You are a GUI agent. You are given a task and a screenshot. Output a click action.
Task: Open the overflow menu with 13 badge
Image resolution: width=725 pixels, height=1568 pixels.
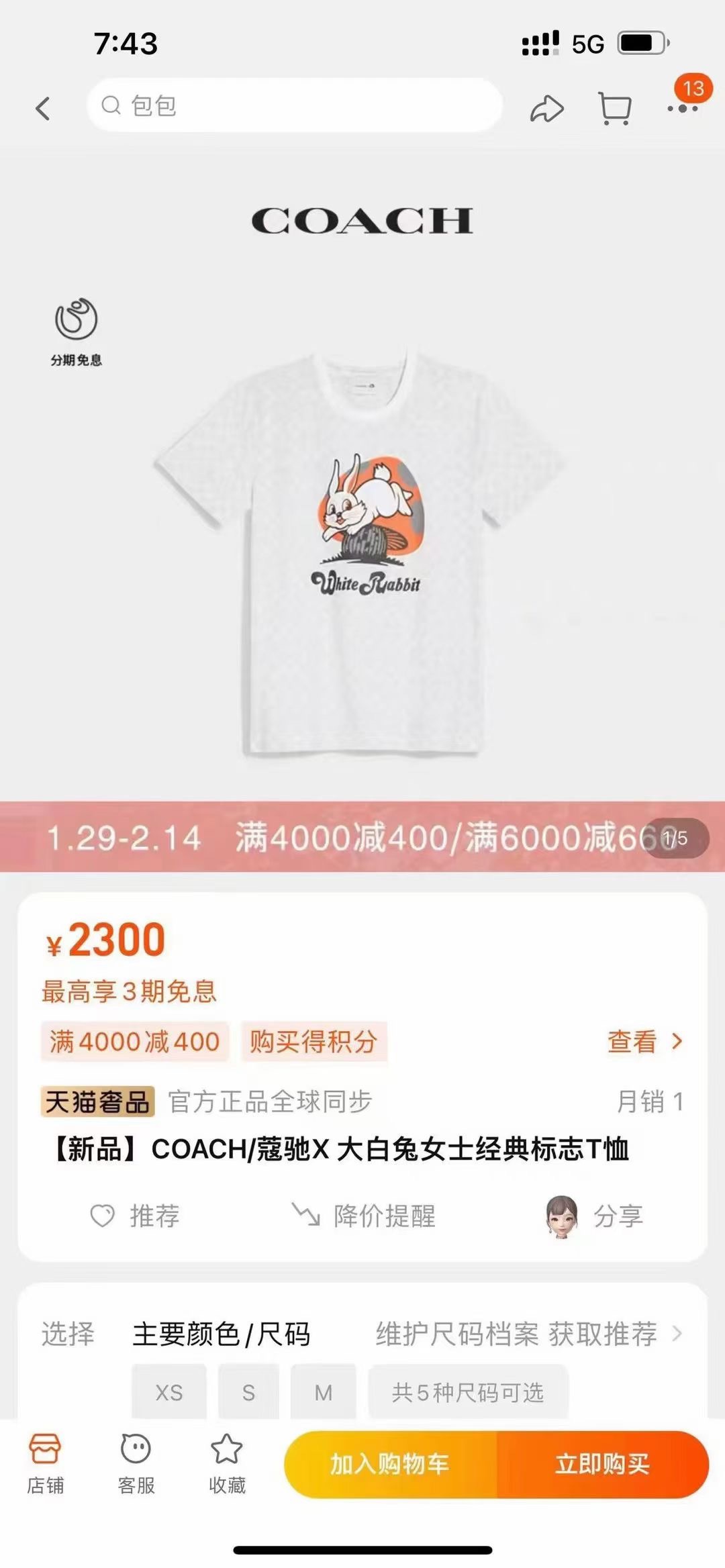click(682, 107)
